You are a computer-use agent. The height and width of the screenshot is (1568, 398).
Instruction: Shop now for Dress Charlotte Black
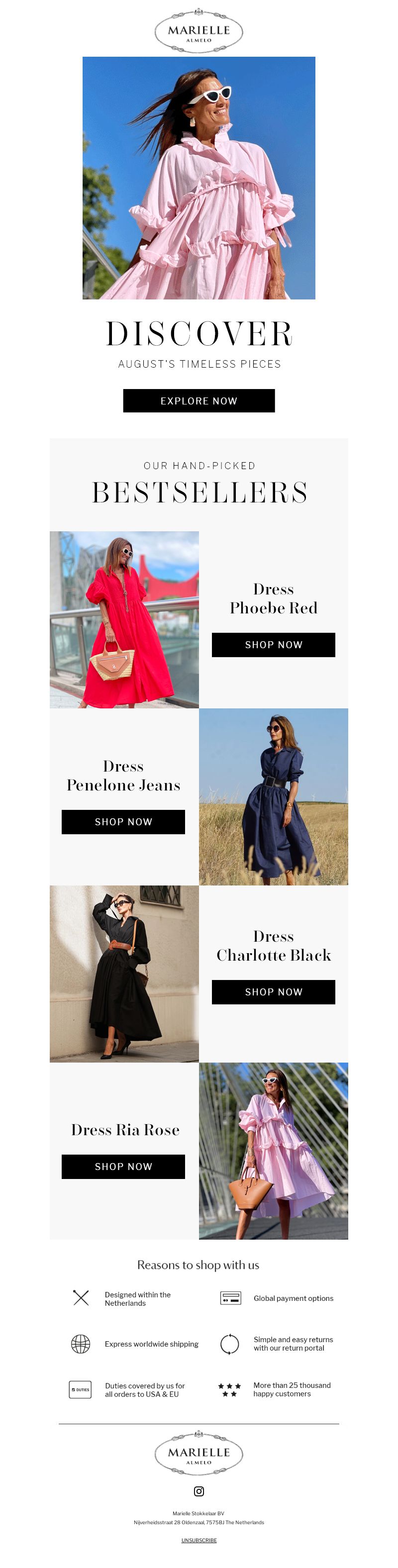[x=273, y=991]
